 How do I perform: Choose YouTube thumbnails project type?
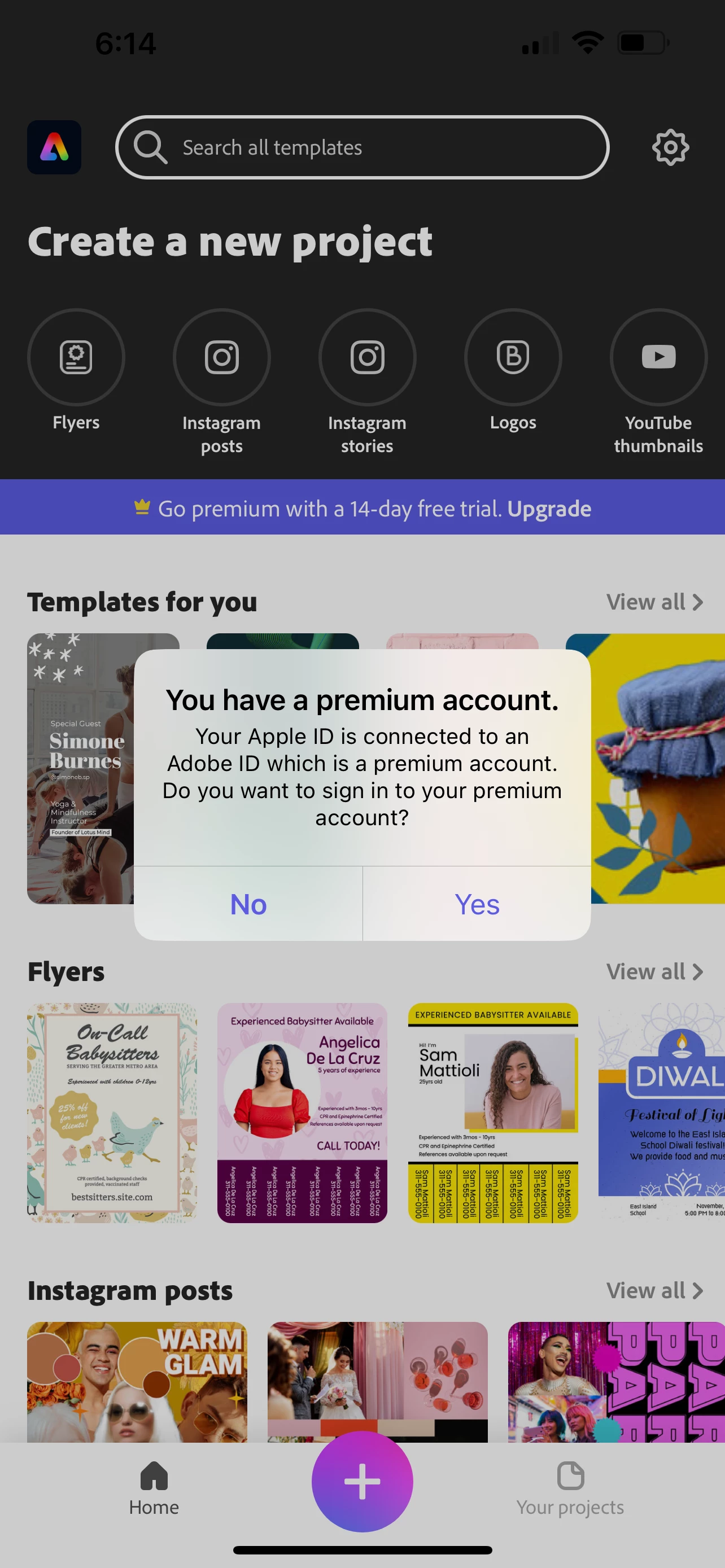click(658, 357)
